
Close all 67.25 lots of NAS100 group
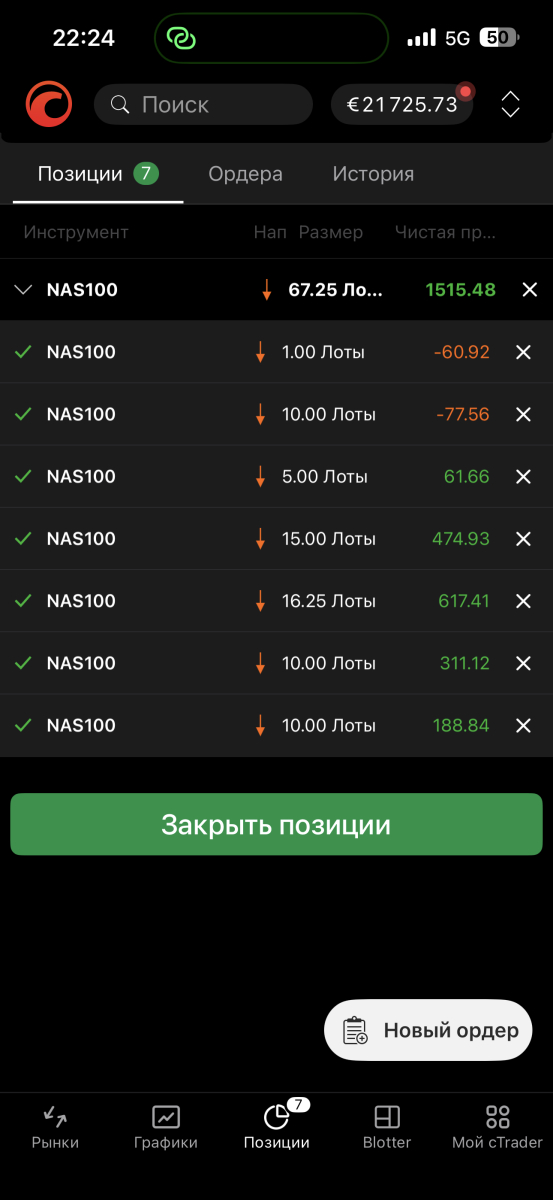tap(530, 290)
